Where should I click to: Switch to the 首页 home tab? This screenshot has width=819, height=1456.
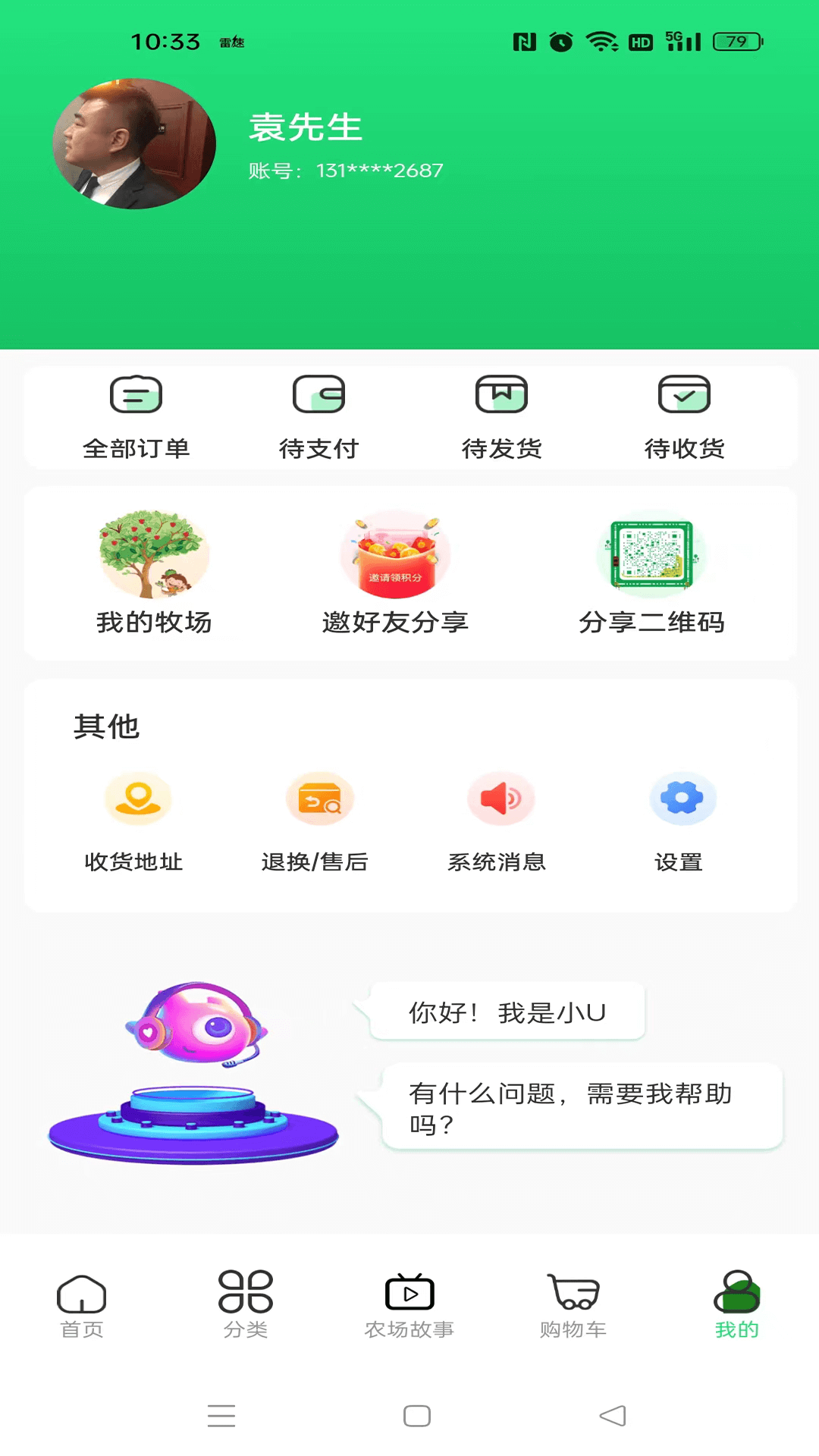pos(81,1304)
